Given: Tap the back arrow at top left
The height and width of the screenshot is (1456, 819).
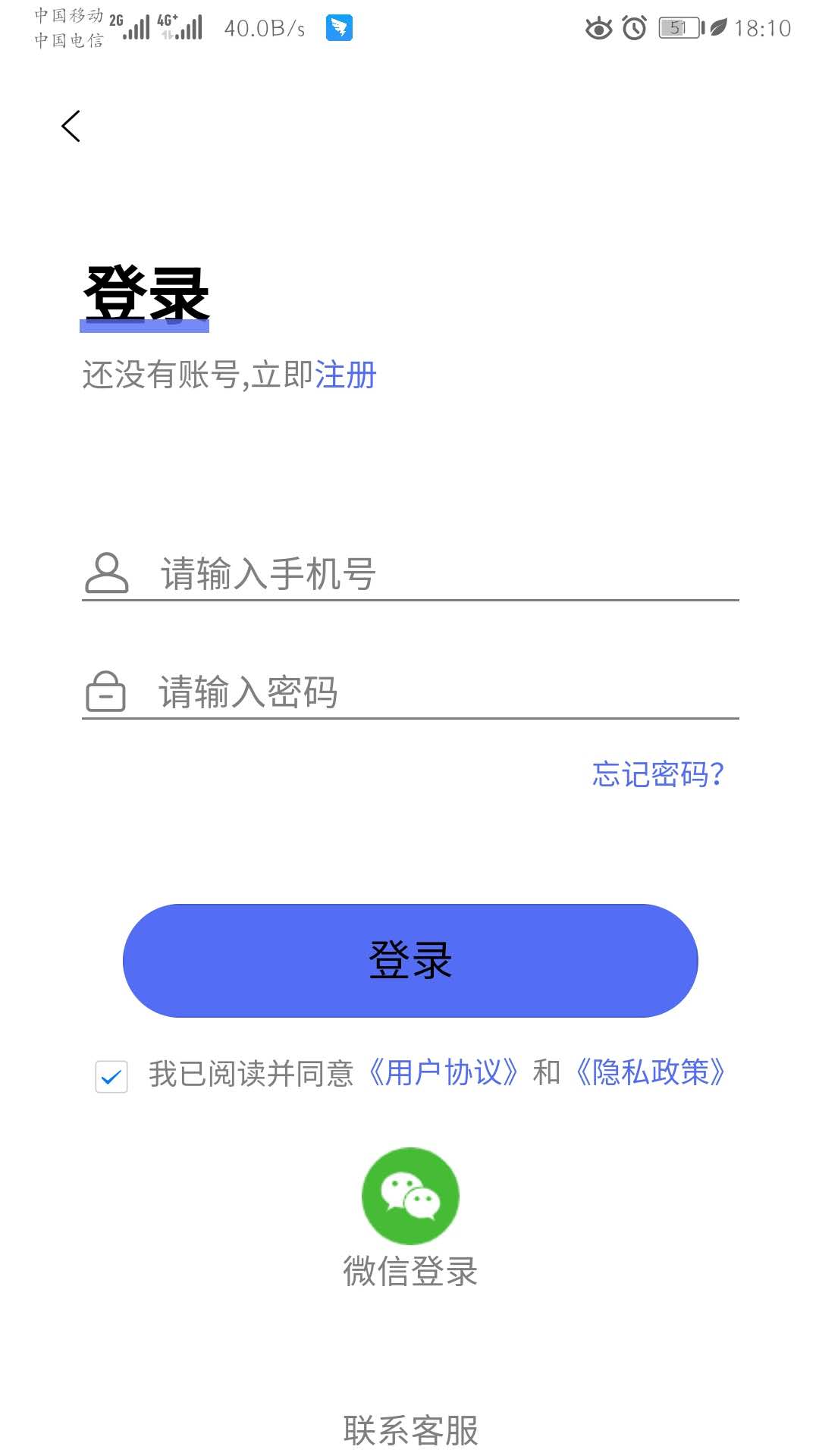Looking at the screenshot, I should [71, 126].
